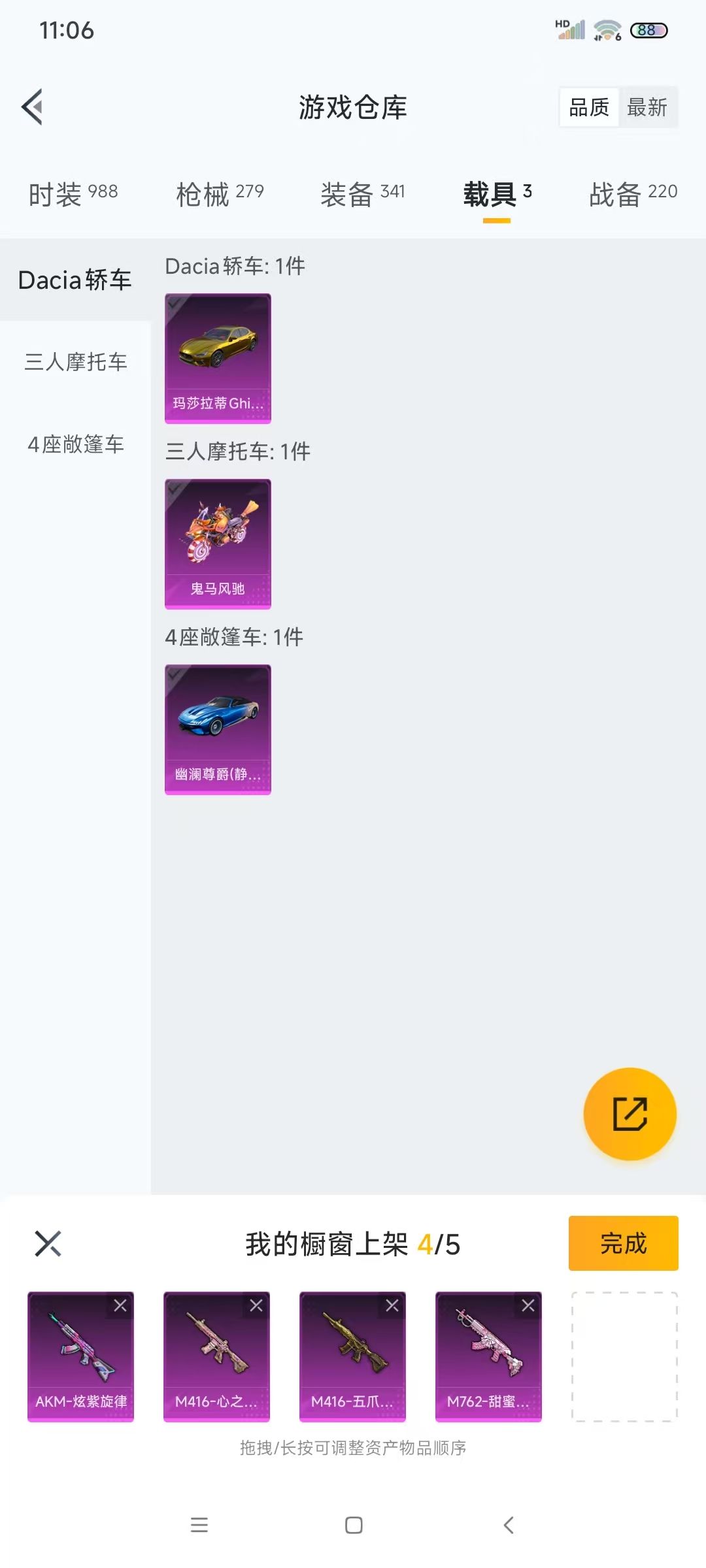Select the 鬼马风驰 motorcycle card
This screenshot has height=1568, width=706.
click(218, 544)
